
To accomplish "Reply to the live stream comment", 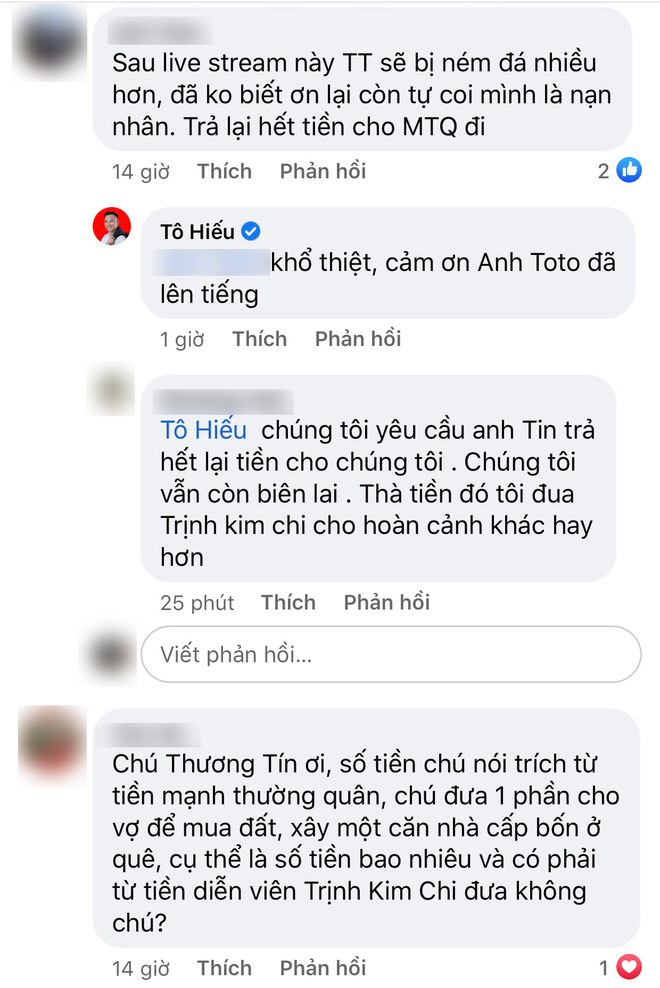I will (322, 171).
